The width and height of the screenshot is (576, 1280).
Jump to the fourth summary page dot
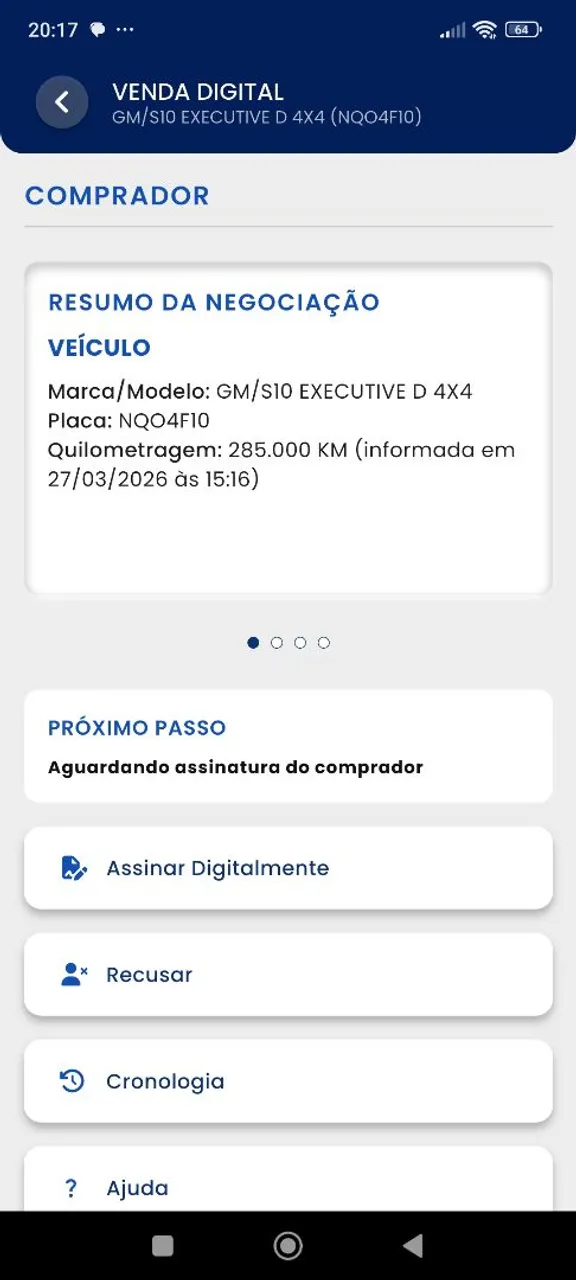324,643
